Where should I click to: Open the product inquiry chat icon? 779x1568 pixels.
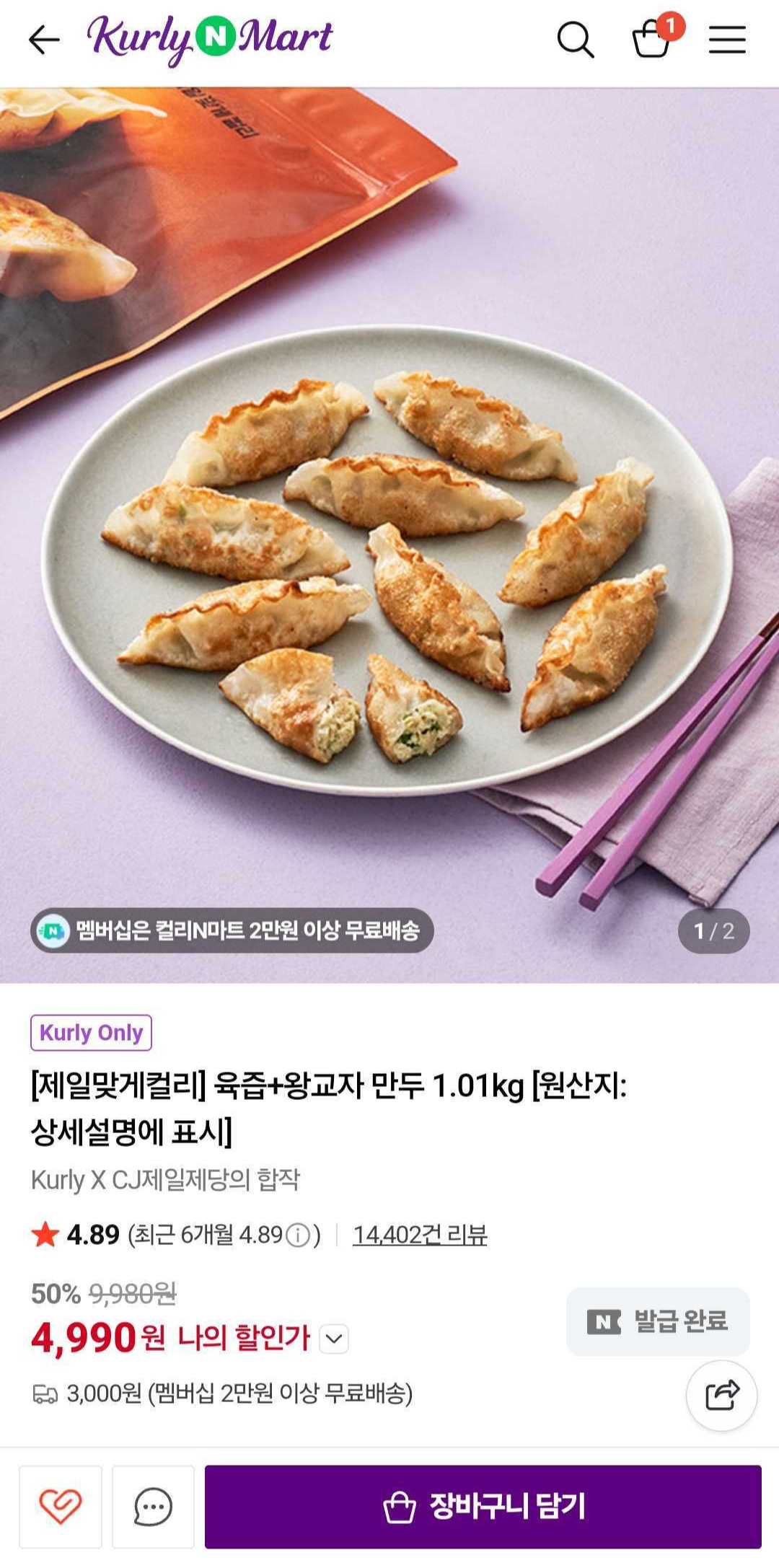click(x=153, y=1506)
